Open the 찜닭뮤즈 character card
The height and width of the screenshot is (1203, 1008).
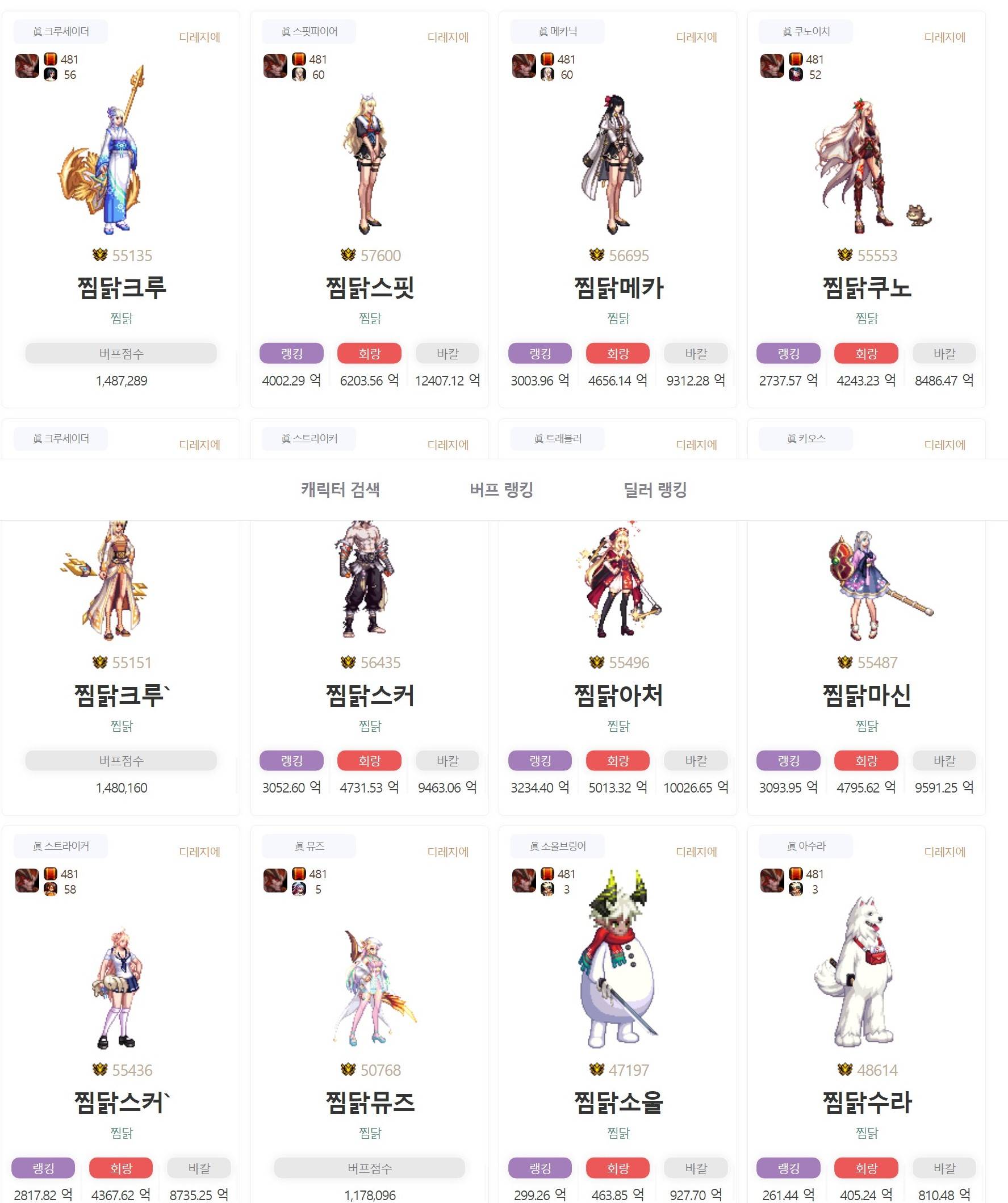tap(370, 1102)
